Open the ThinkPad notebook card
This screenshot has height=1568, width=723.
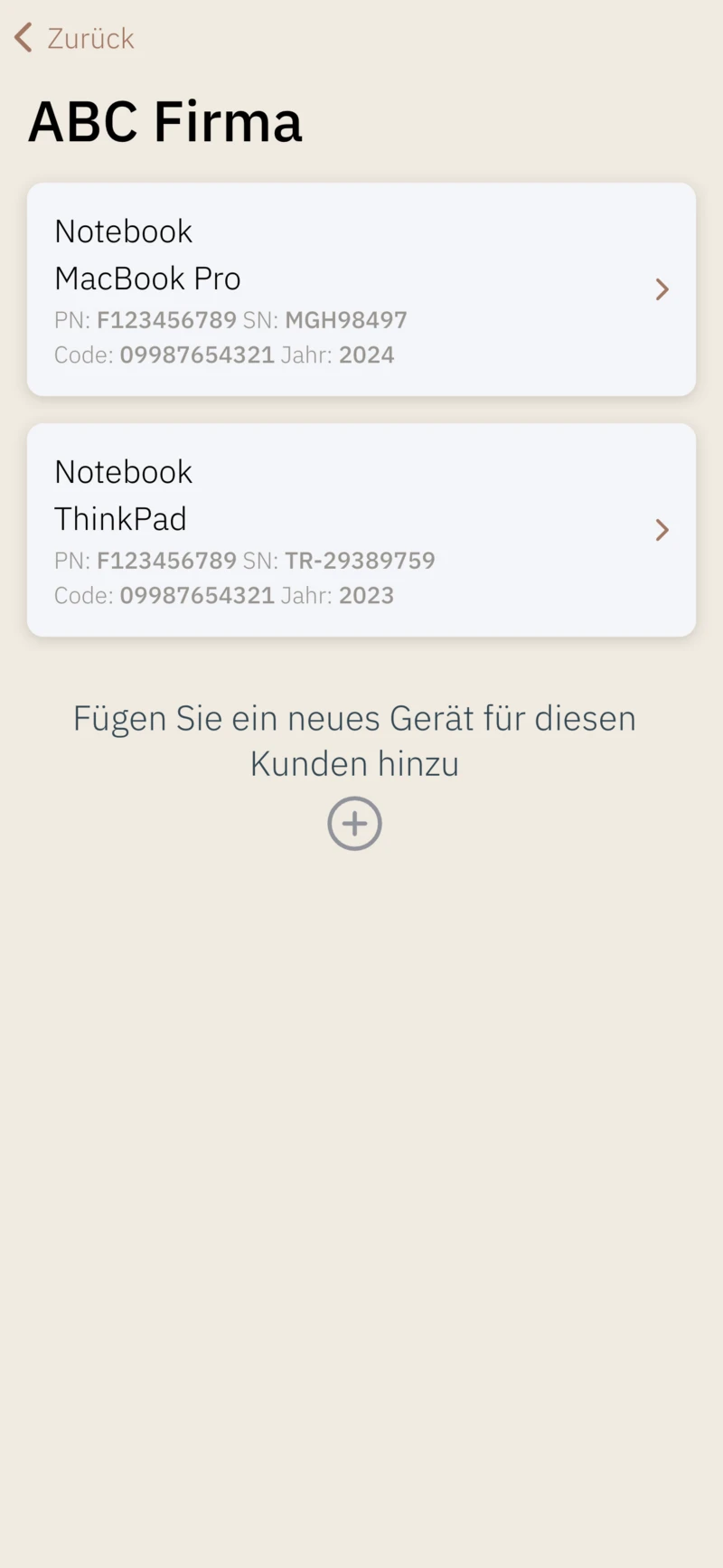coord(361,530)
